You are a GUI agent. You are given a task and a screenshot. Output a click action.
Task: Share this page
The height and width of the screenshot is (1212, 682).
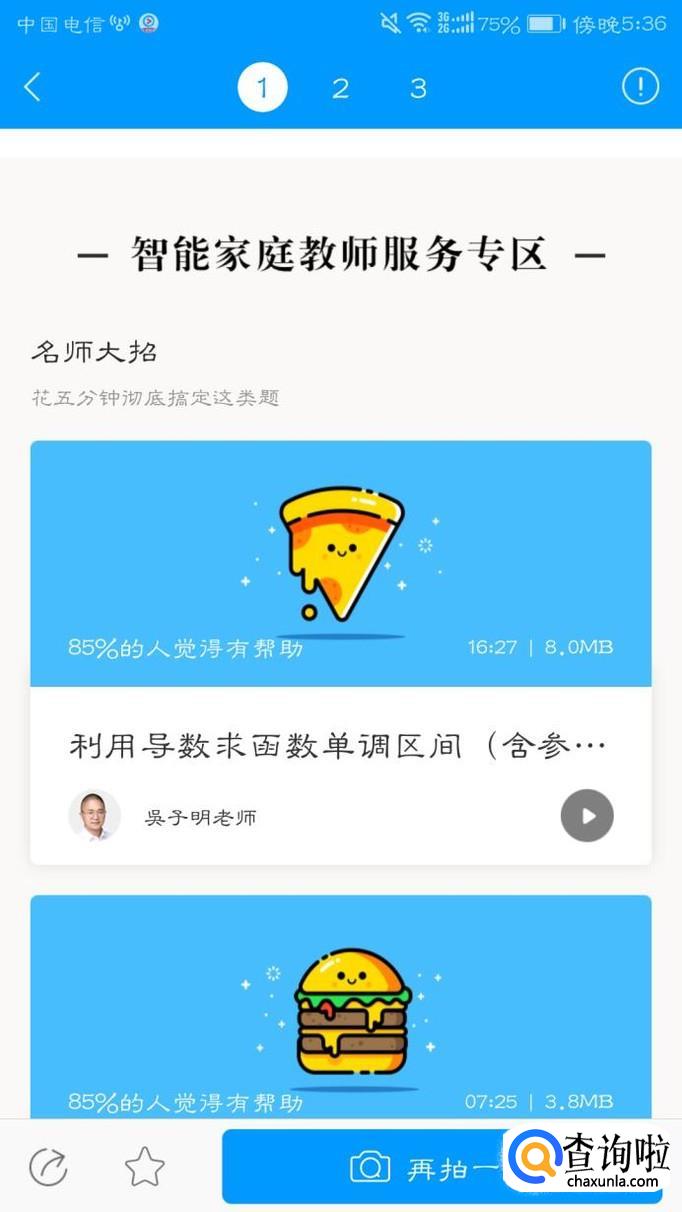coord(48,1166)
